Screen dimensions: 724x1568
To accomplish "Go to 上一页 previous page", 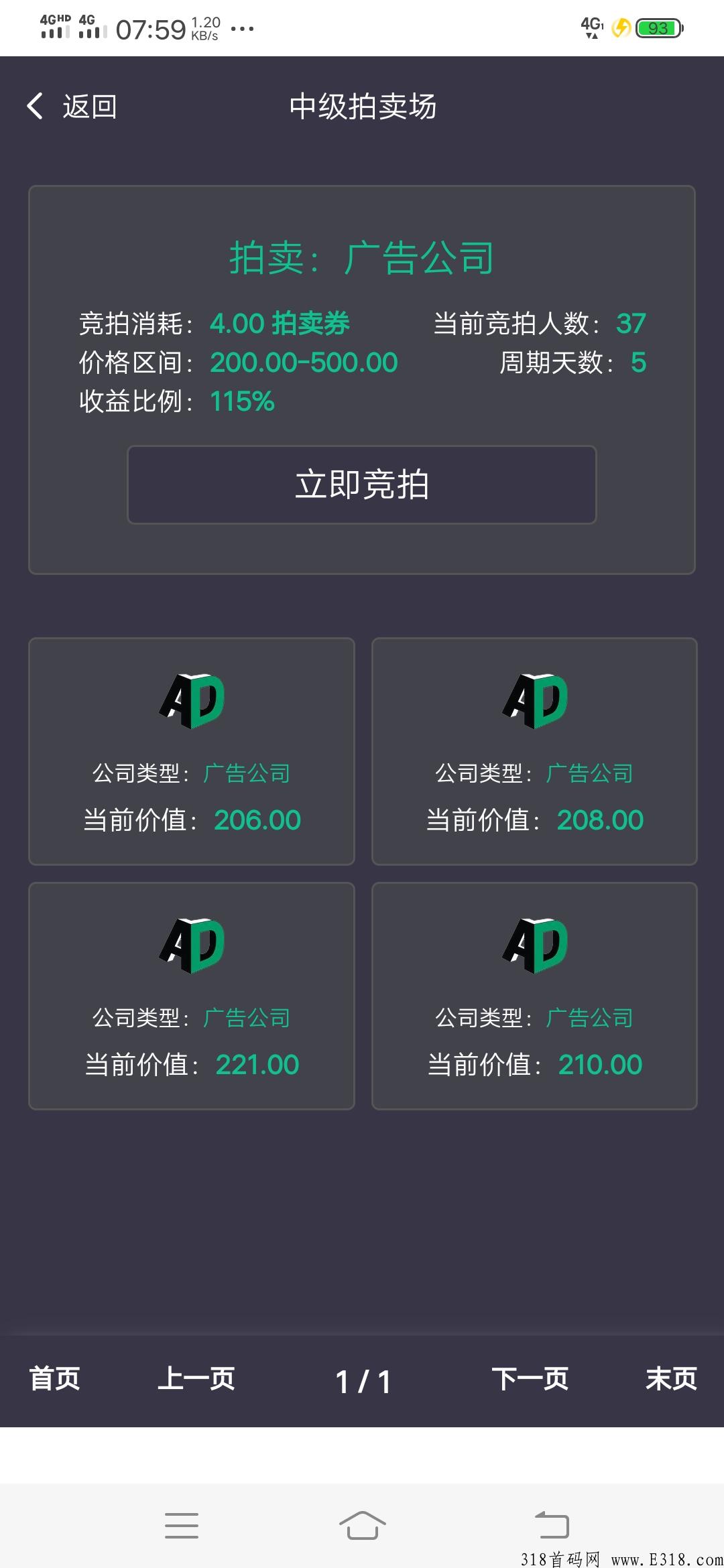I will pyautogui.click(x=196, y=1378).
